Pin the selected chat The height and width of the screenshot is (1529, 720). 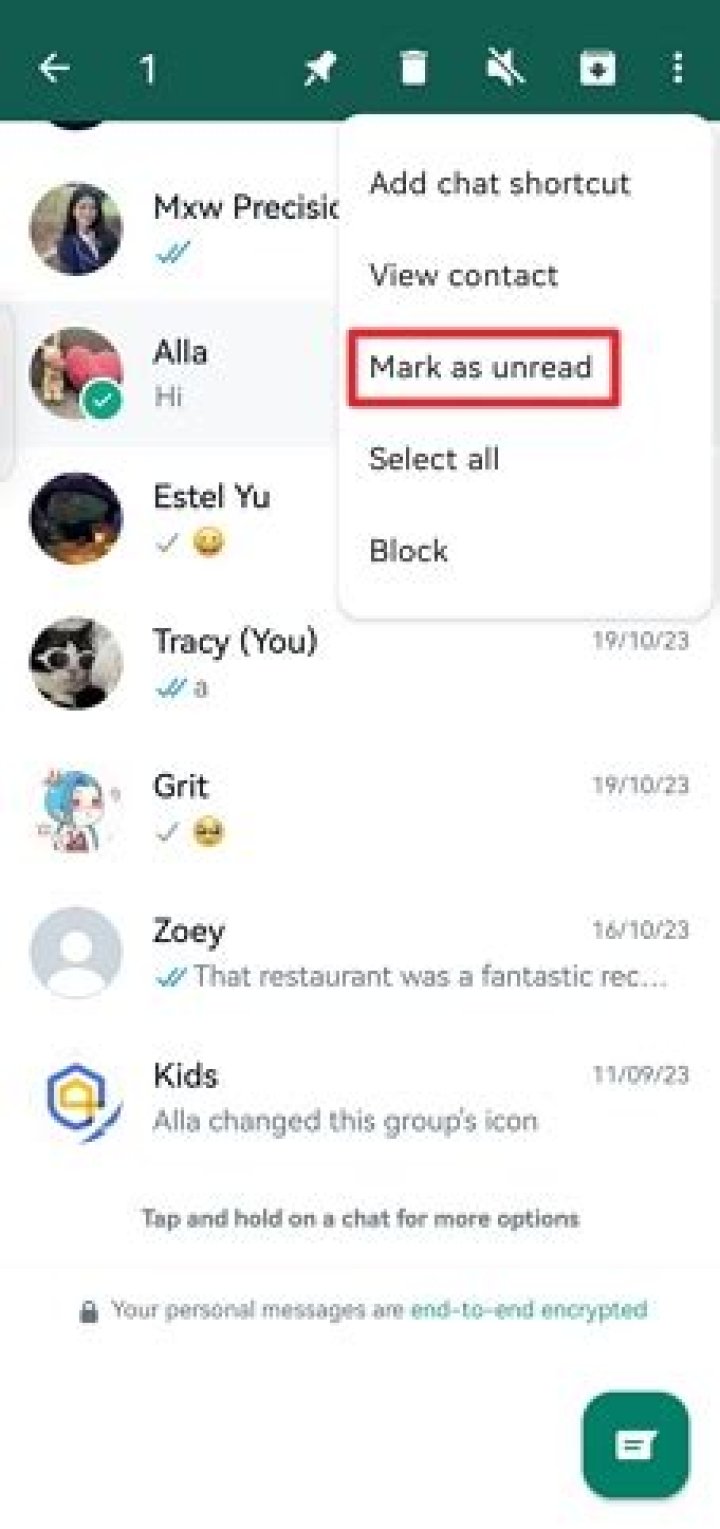[x=321, y=68]
